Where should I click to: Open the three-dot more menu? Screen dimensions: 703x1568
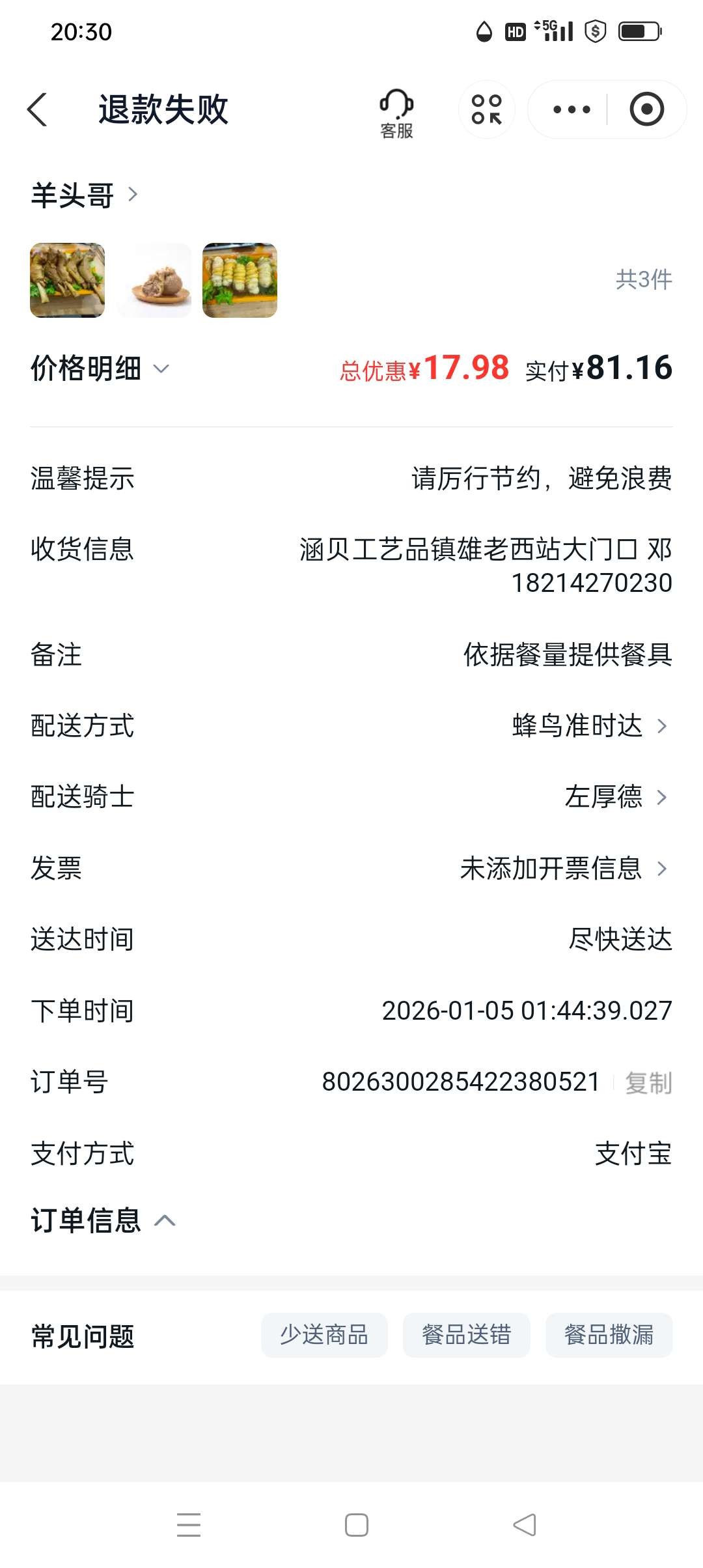[571, 109]
